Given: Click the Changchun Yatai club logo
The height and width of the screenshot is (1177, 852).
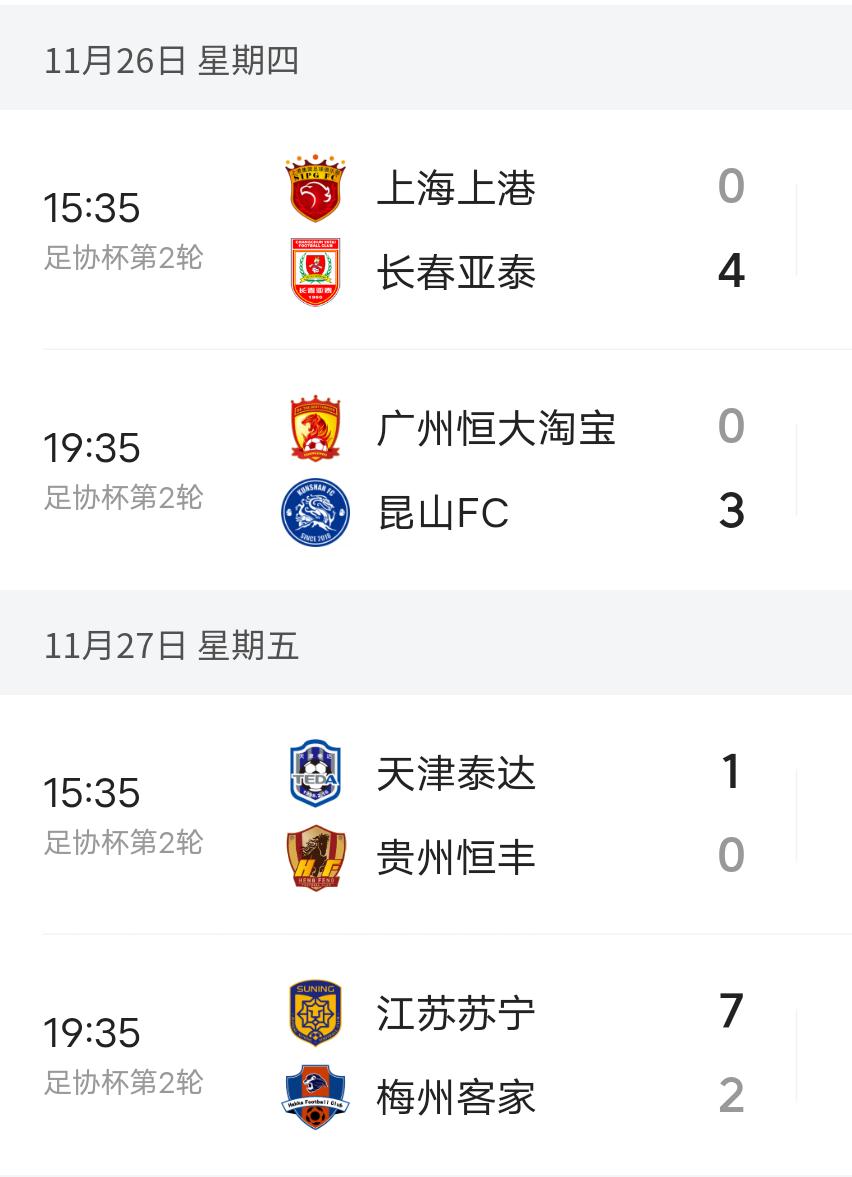Looking at the screenshot, I should pyautogui.click(x=316, y=272).
